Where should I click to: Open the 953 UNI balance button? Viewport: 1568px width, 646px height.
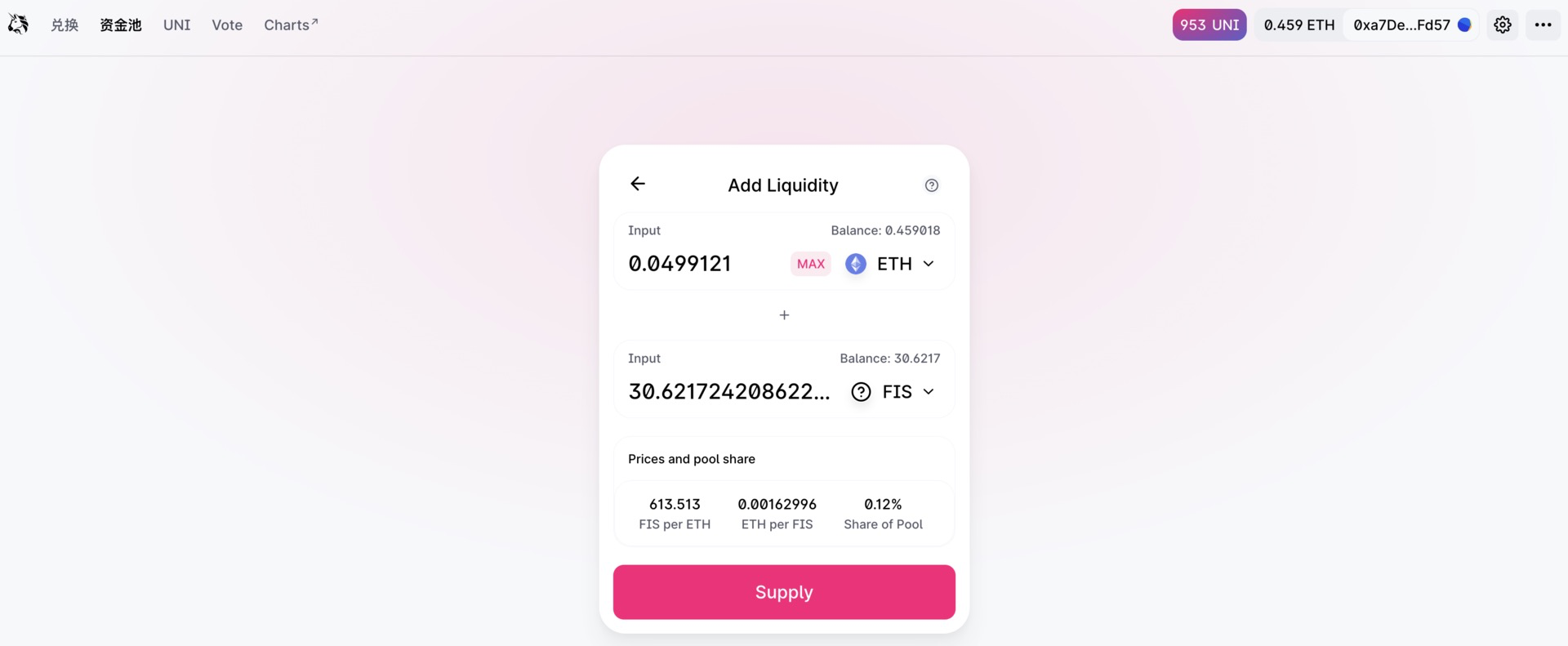coord(1209,25)
